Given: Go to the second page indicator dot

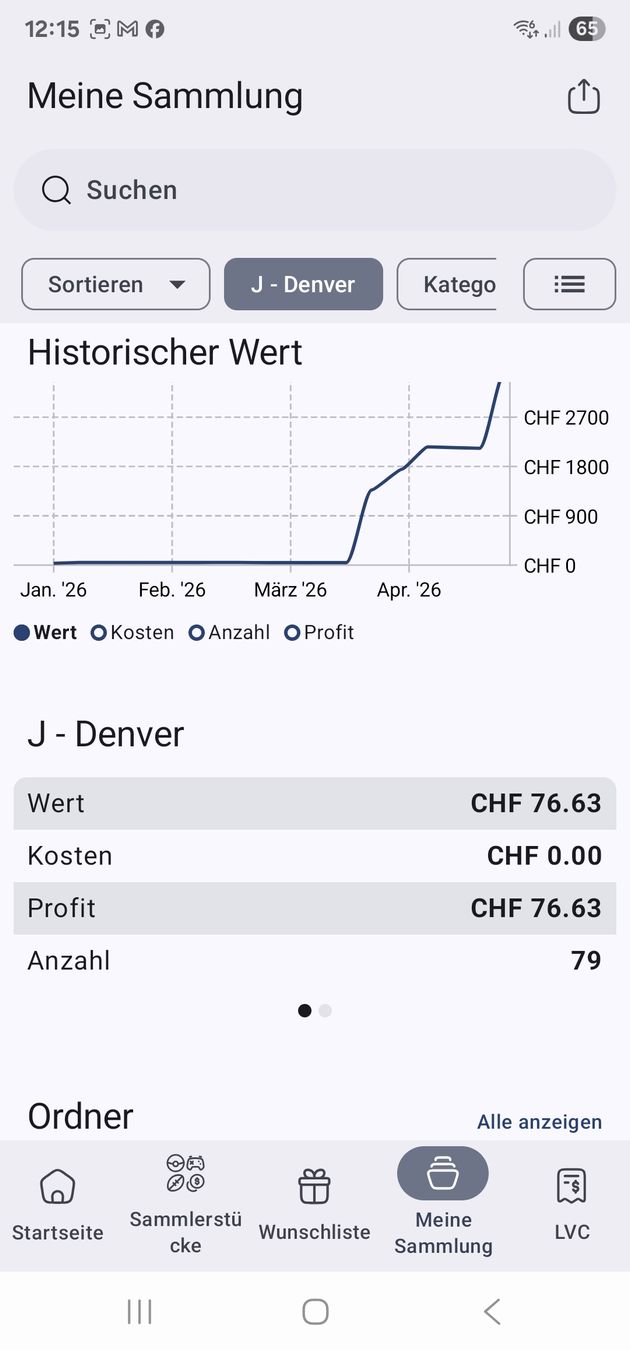Looking at the screenshot, I should pyautogui.click(x=325, y=1011).
